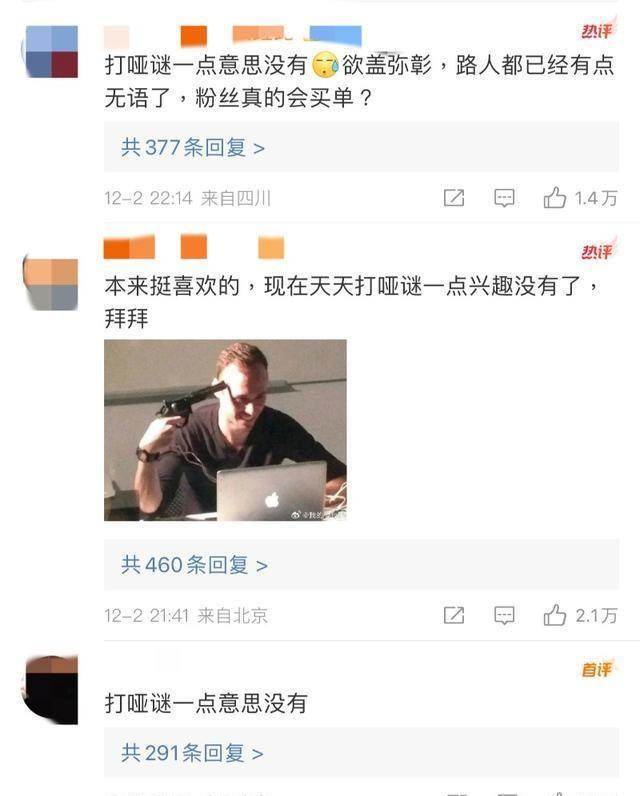The image size is (640, 796).
Task: Share the comment posted from 北京
Action: click(454, 615)
